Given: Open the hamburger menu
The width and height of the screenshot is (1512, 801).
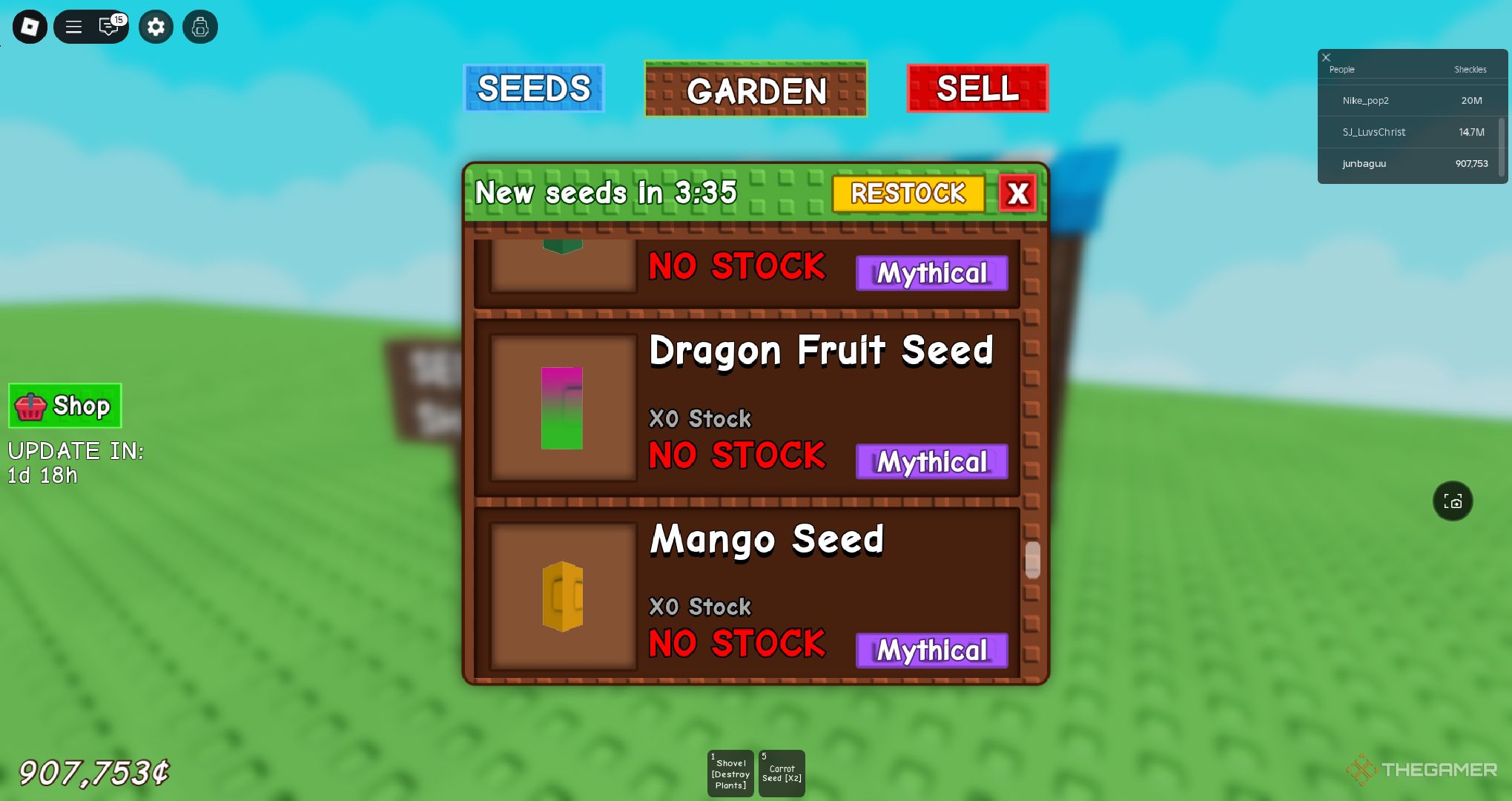Looking at the screenshot, I should pos(73,27).
